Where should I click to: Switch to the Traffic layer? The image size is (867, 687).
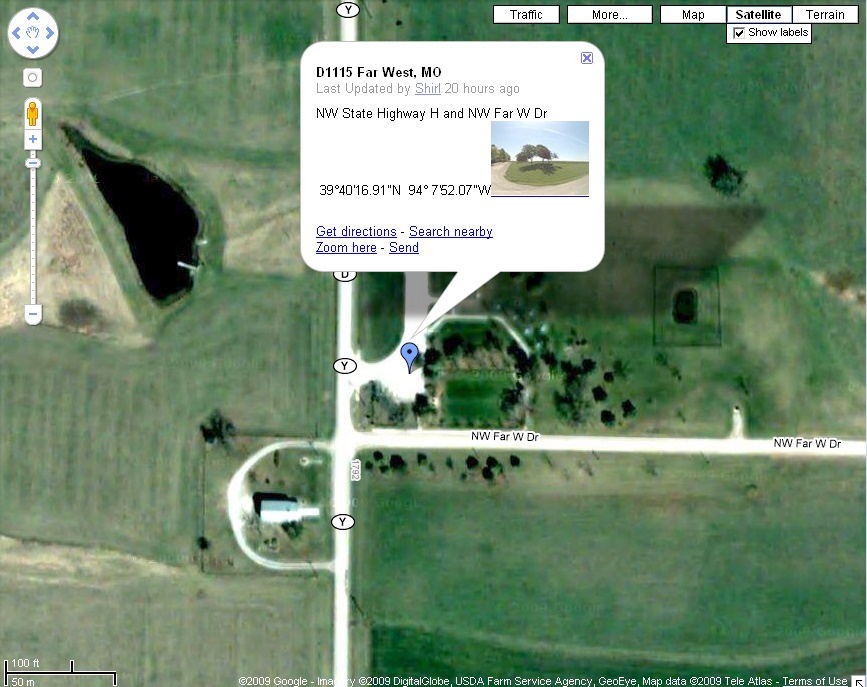(526, 15)
